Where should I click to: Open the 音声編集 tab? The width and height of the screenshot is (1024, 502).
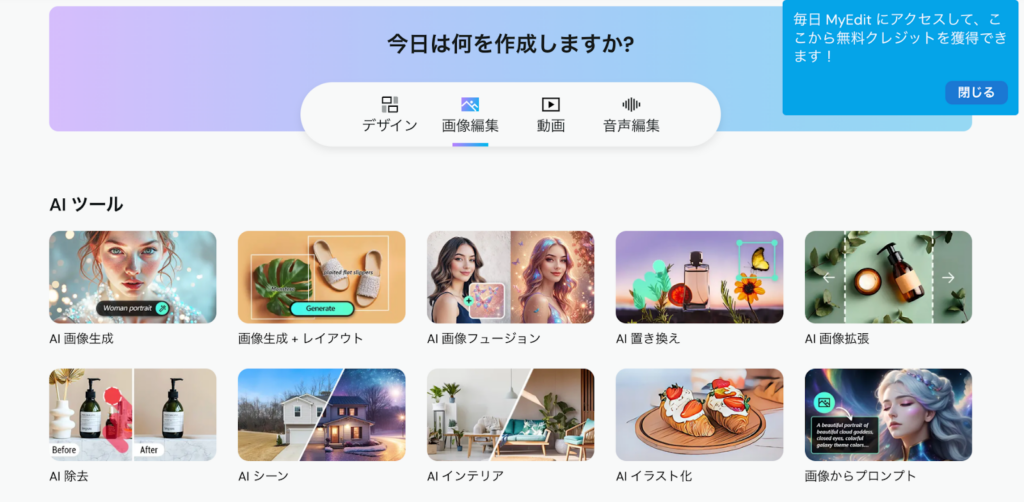pos(631,115)
